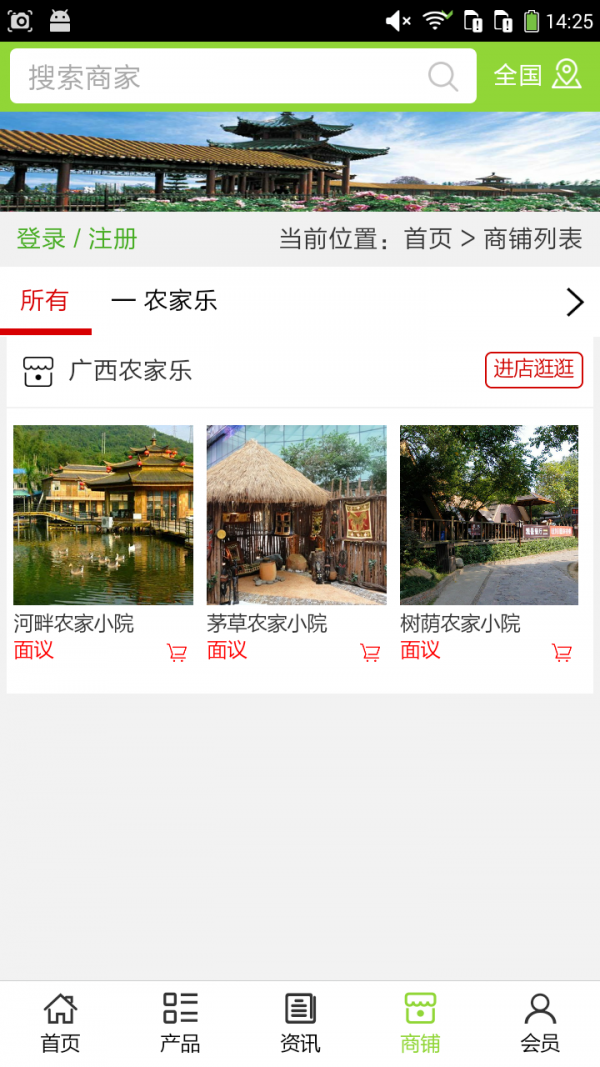The height and width of the screenshot is (1067, 600).
Task: Add 茅草农家小院 to cart
Action: (370, 653)
